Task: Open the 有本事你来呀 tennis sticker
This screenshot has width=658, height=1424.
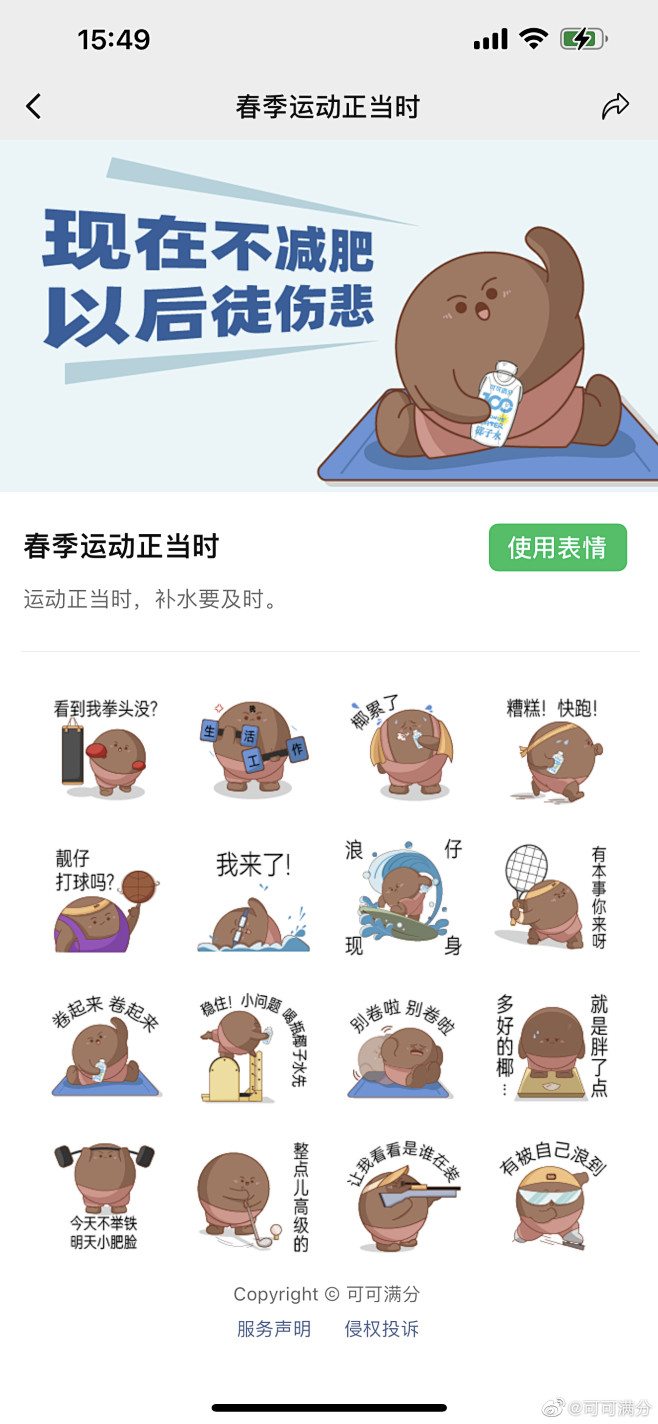Action: point(552,897)
